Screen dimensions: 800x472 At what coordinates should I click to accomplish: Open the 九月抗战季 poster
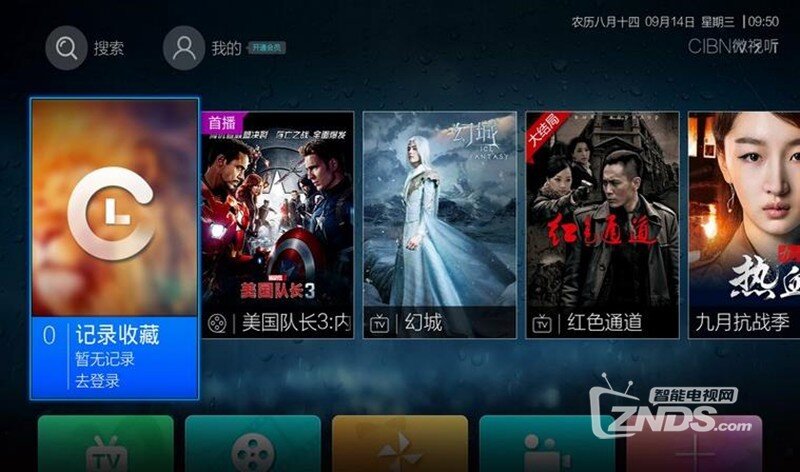[x=743, y=223]
